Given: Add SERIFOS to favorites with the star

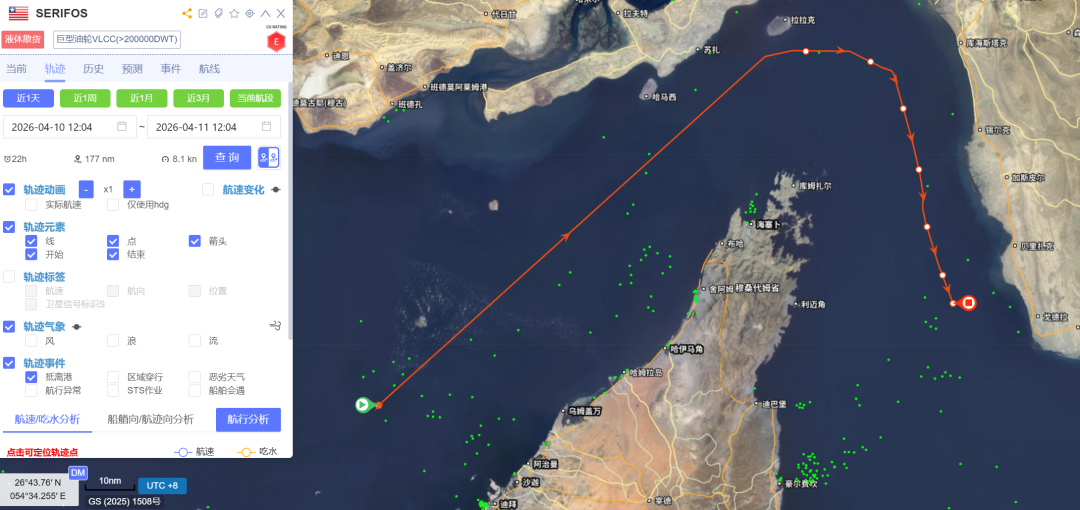Looking at the screenshot, I should tap(234, 13).
